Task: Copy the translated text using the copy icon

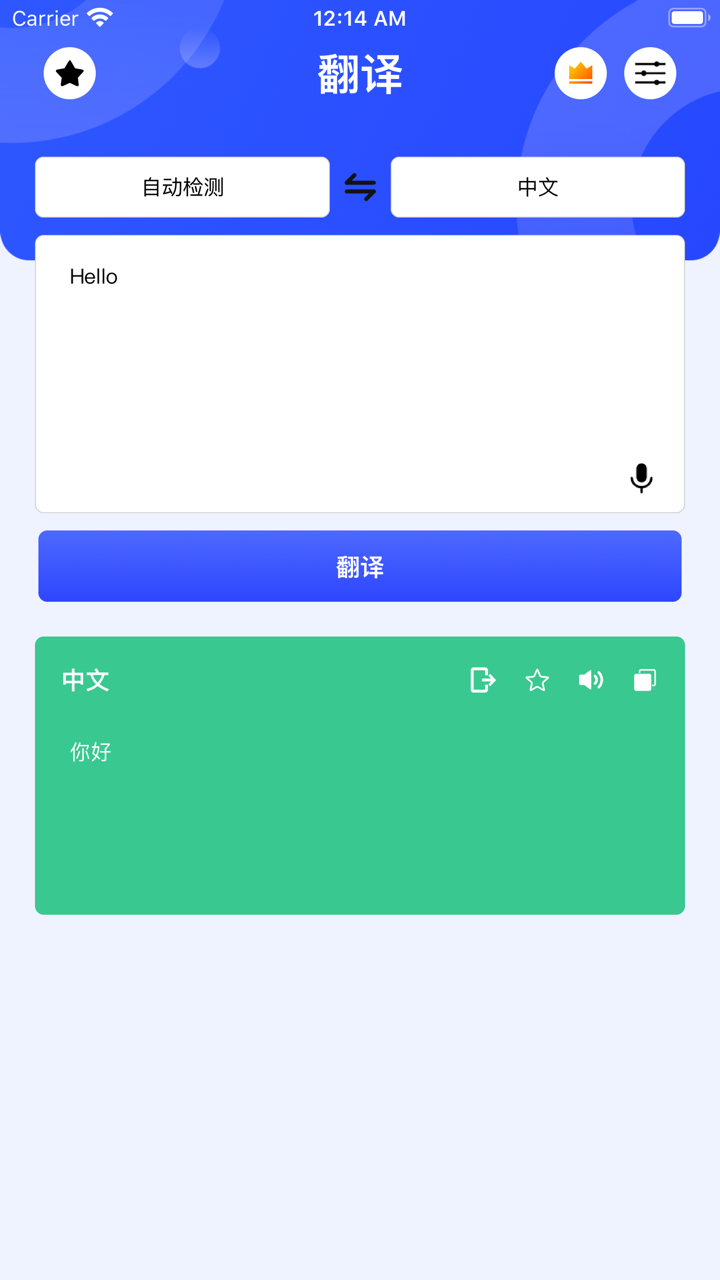Action: [644, 680]
